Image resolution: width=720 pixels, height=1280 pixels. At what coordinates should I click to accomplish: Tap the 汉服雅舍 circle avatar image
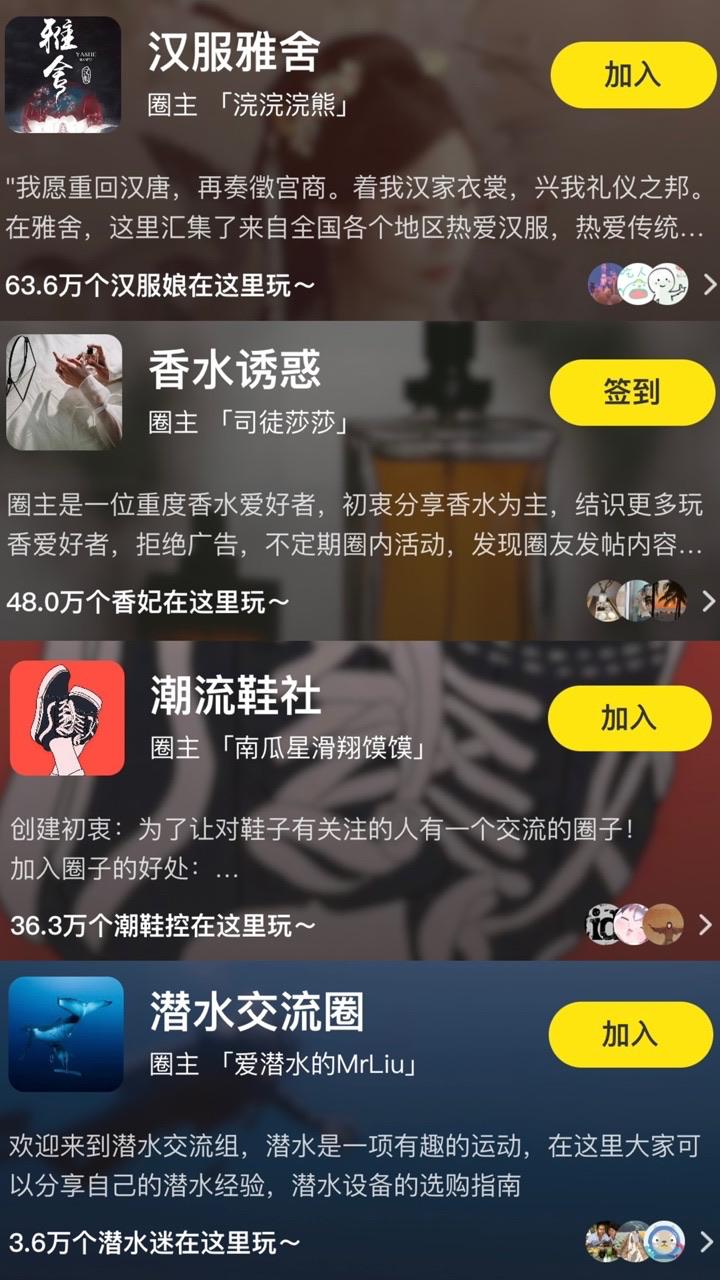tap(65, 75)
